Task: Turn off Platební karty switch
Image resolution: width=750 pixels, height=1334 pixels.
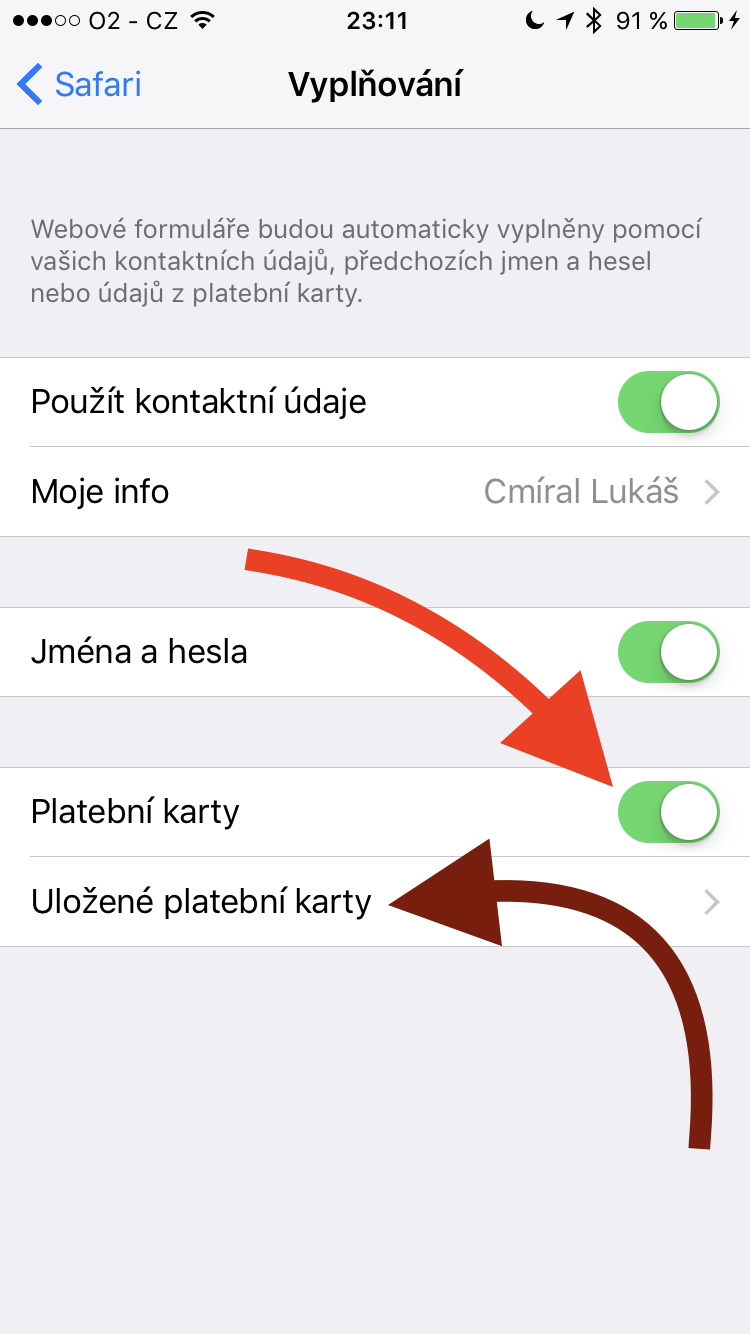Action: [x=668, y=812]
